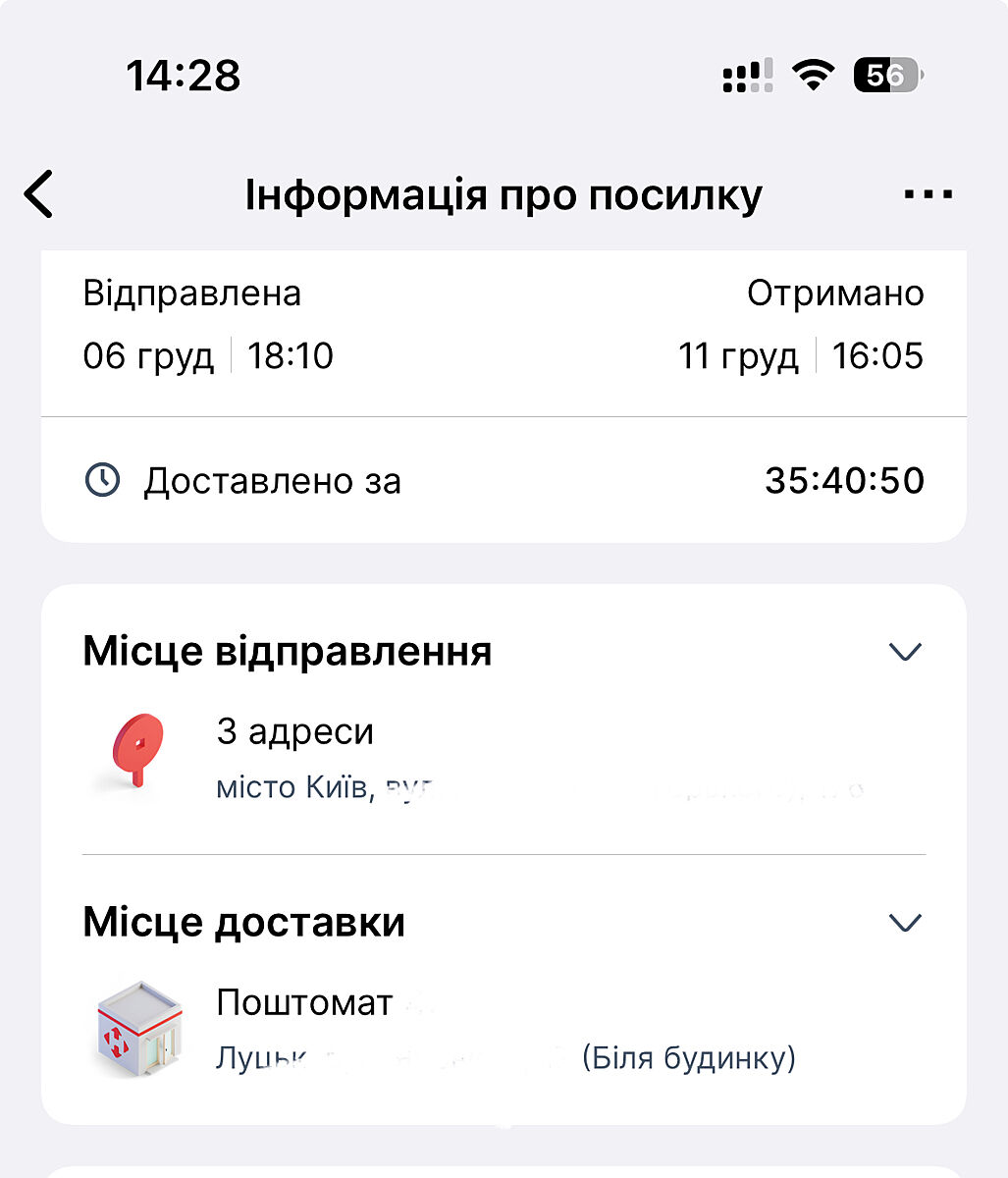Open the three-dot overflow menu
The height and width of the screenshot is (1178, 1008).
coord(928,194)
